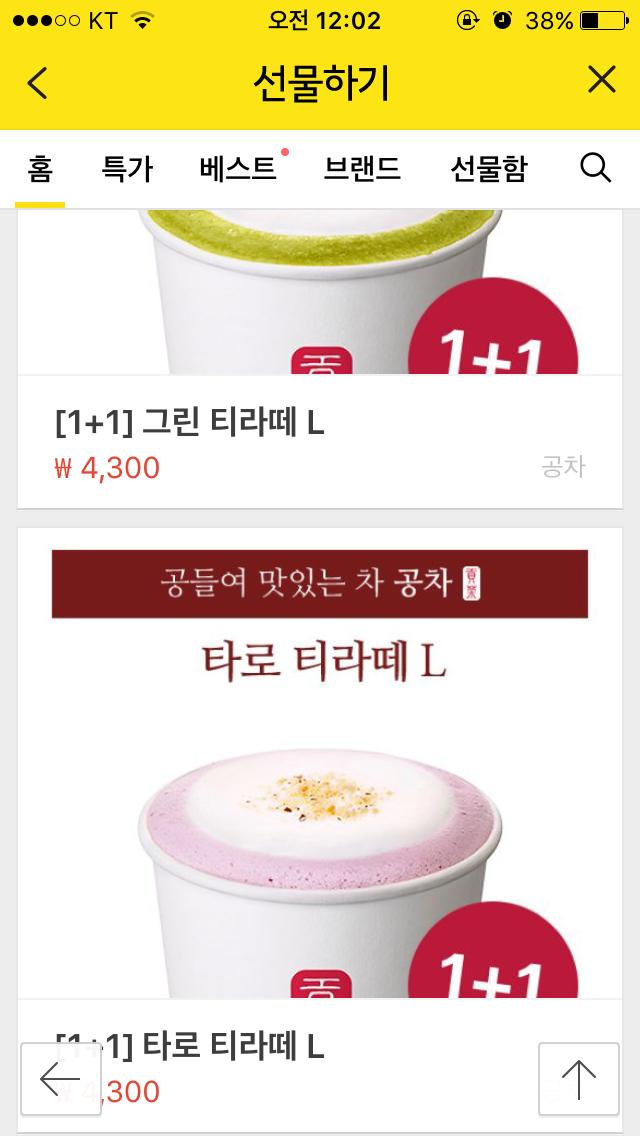Viewport: 640px width, 1136px height.
Task: View the [1+1] 타로 티라떼 L product
Action: (320, 780)
